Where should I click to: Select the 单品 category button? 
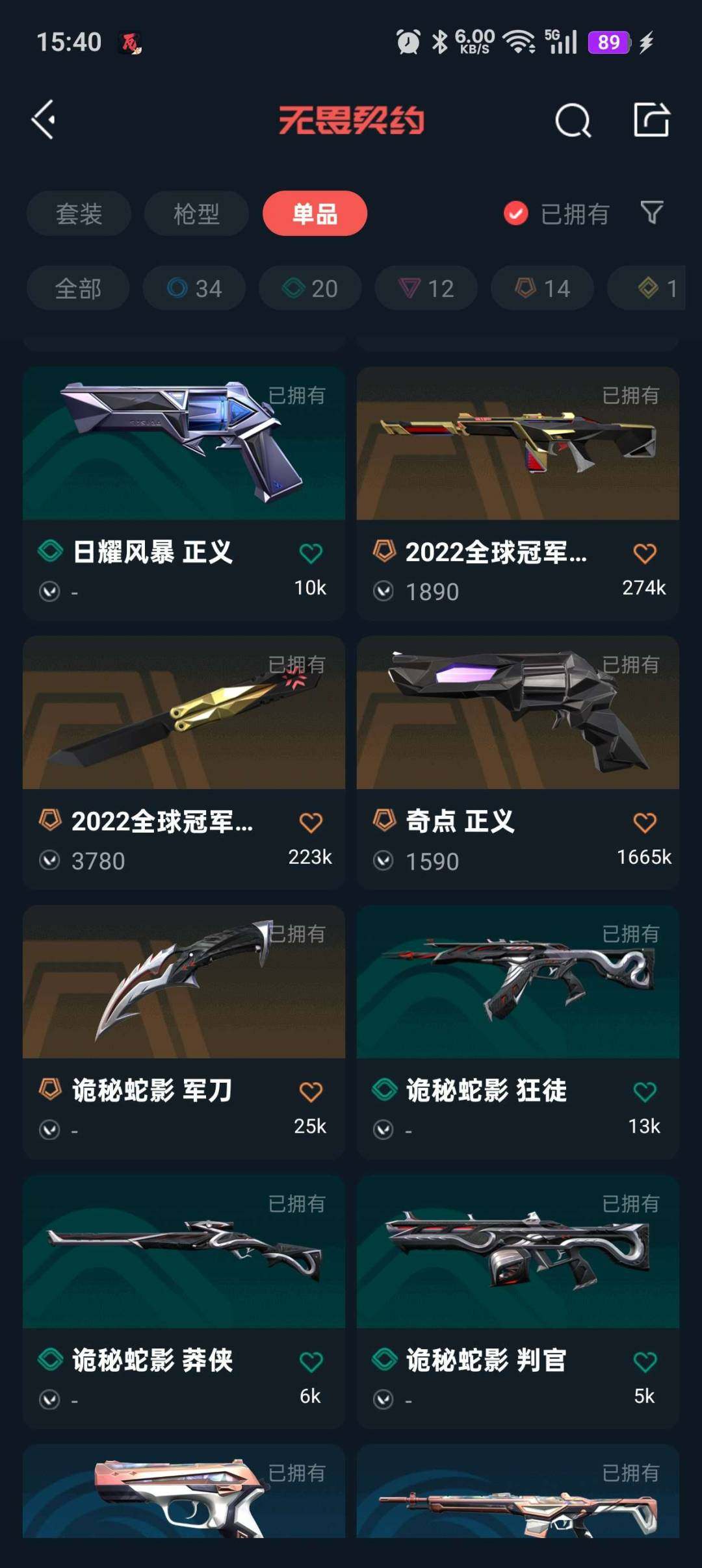[x=313, y=213]
